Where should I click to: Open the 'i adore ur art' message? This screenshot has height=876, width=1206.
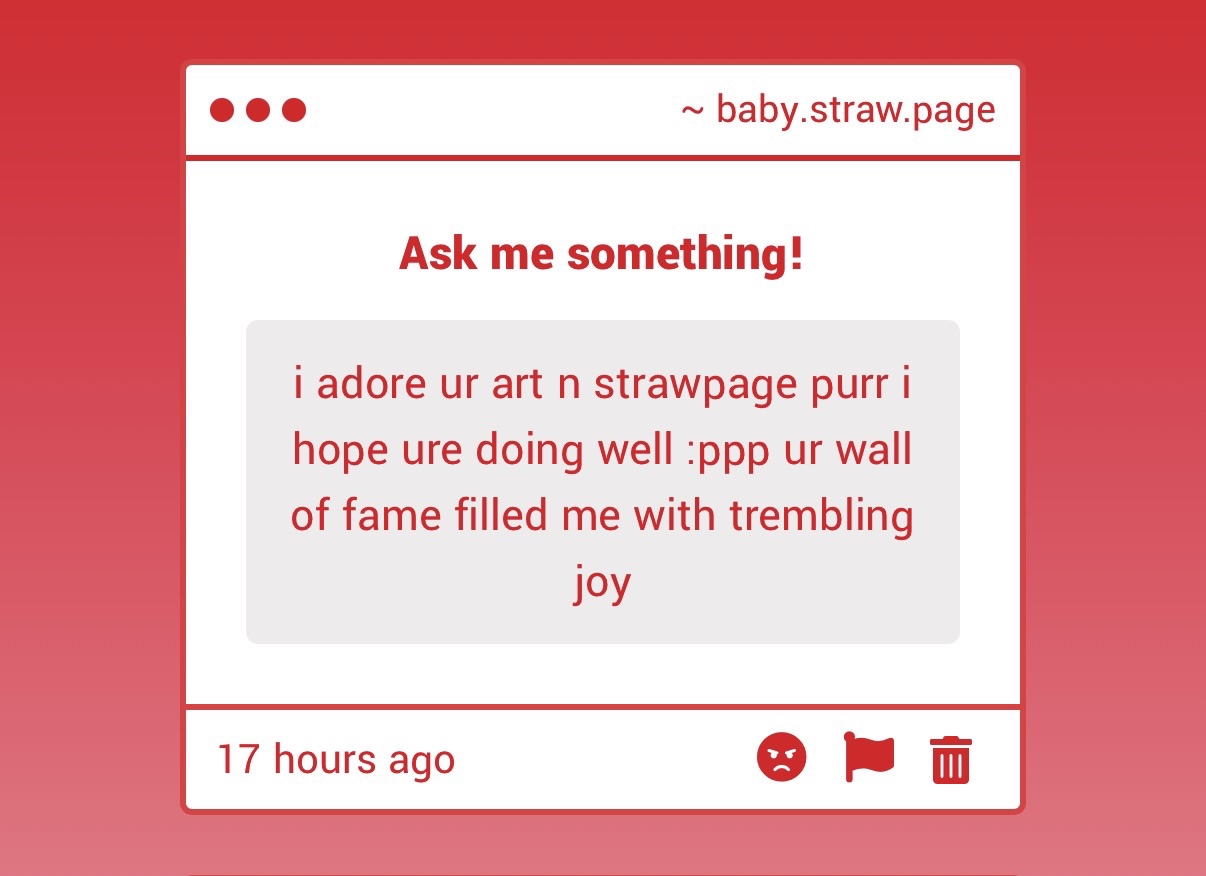(602, 482)
